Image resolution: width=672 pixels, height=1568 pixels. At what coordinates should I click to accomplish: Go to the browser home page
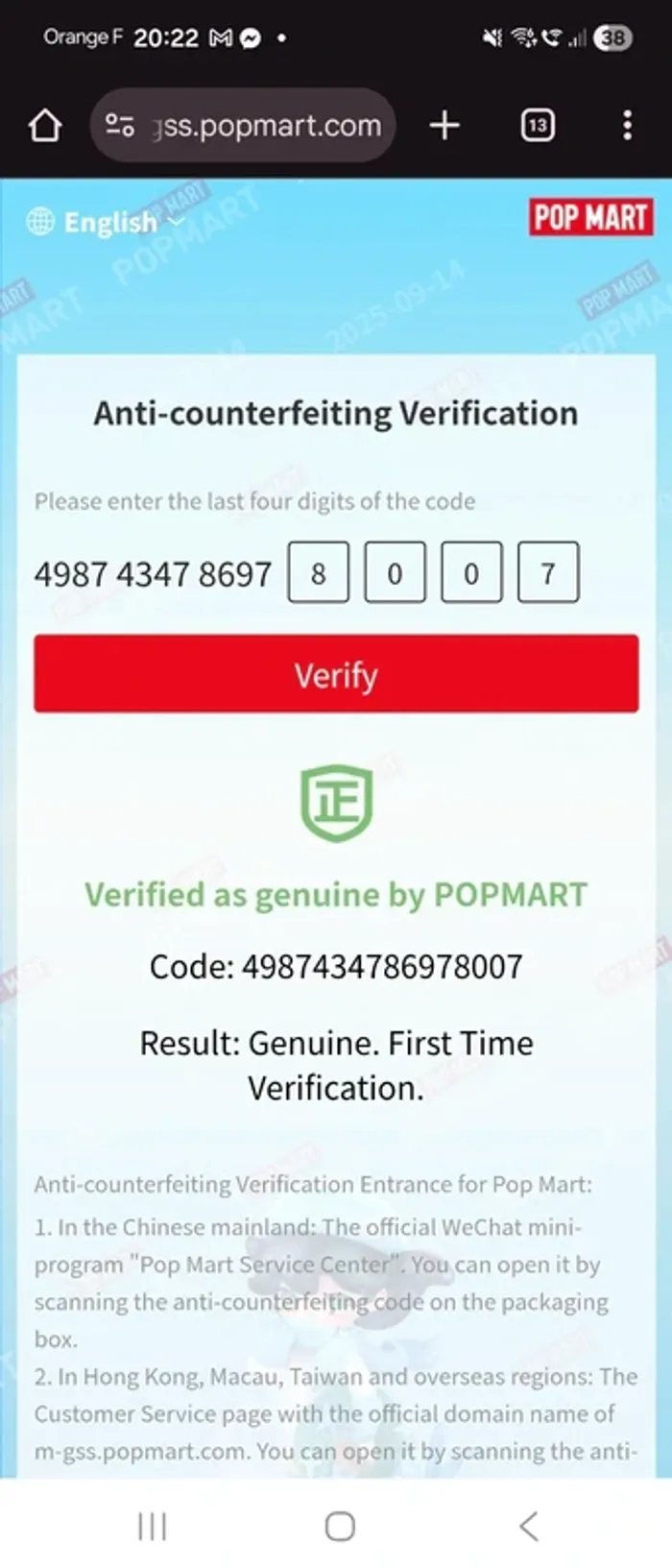[x=45, y=125]
